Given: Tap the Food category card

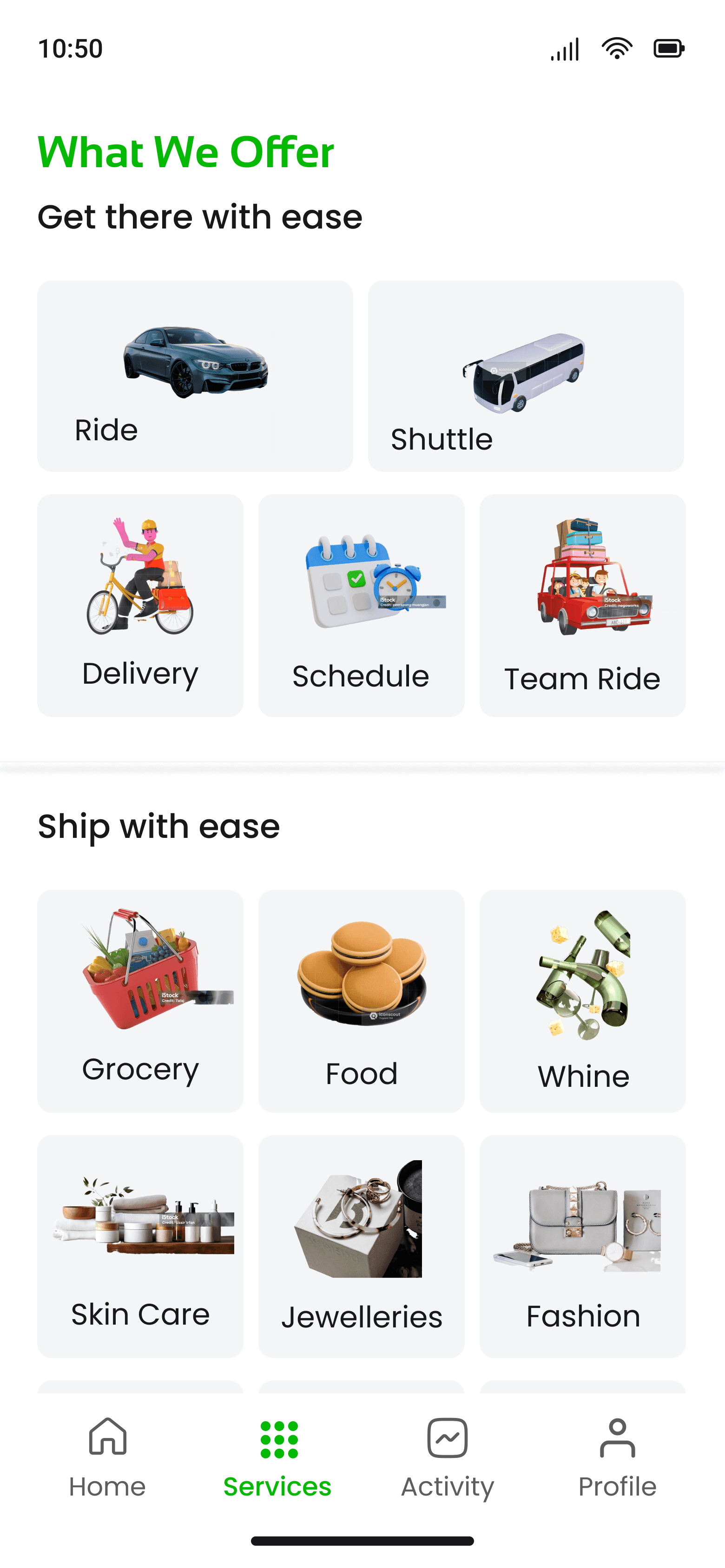Looking at the screenshot, I should [361, 1001].
